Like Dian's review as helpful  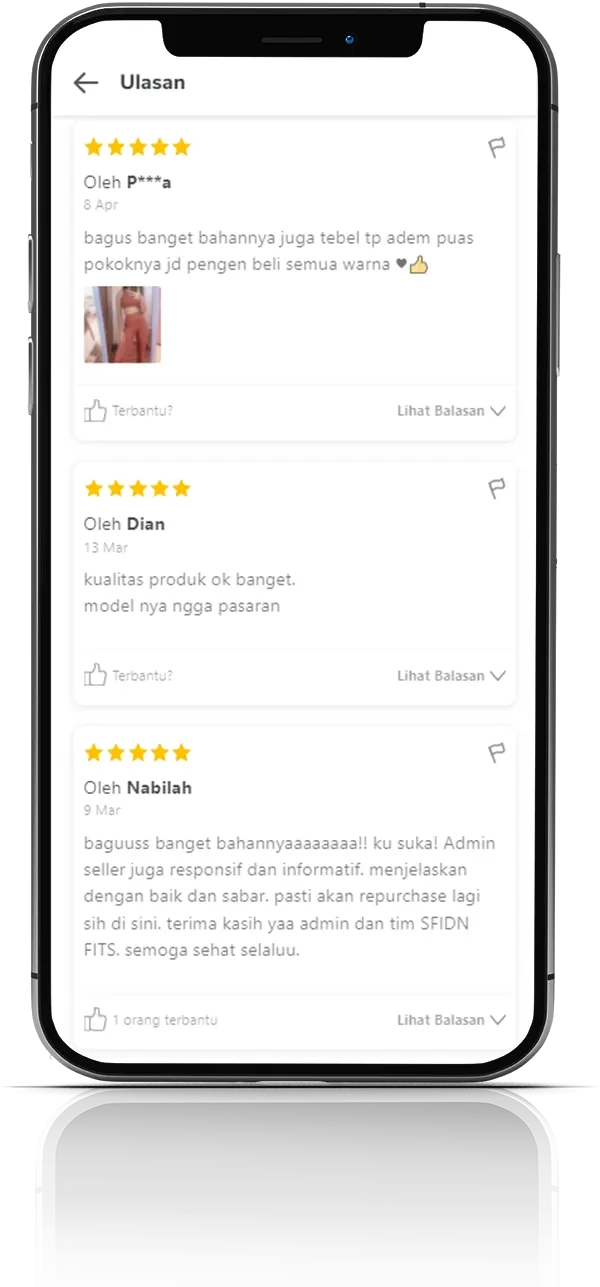coord(96,675)
